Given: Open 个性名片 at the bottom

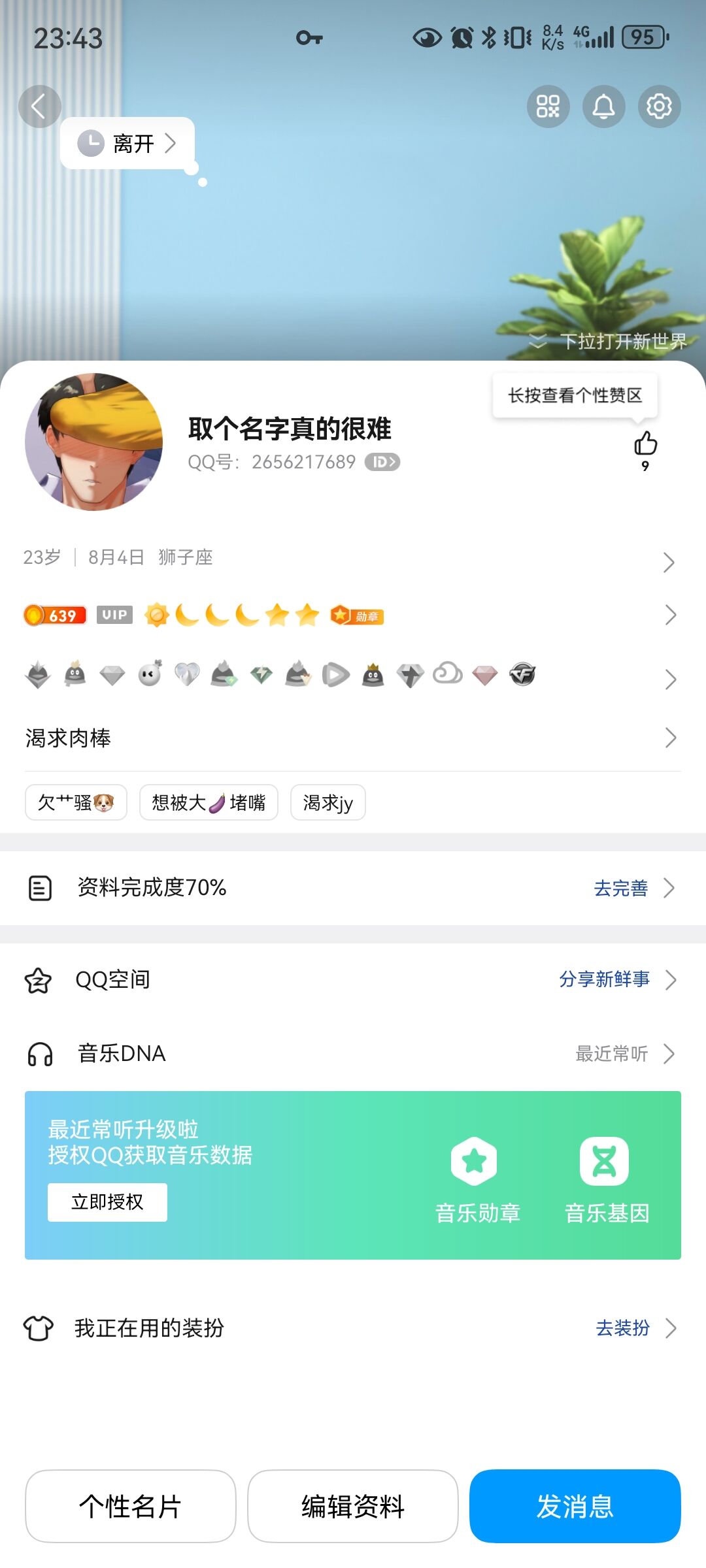Looking at the screenshot, I should 131,1507.
